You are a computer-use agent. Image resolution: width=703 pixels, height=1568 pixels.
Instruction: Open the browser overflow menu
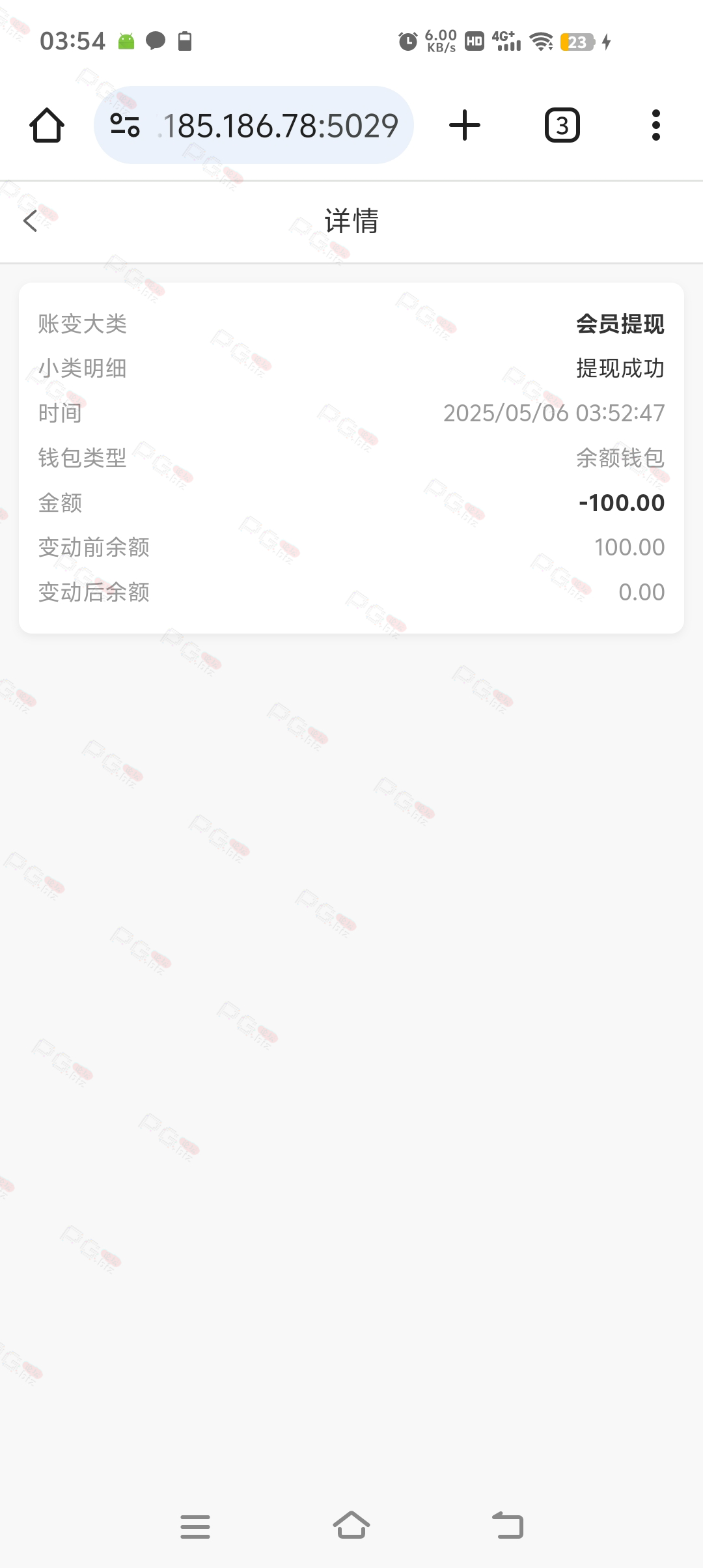656,125
